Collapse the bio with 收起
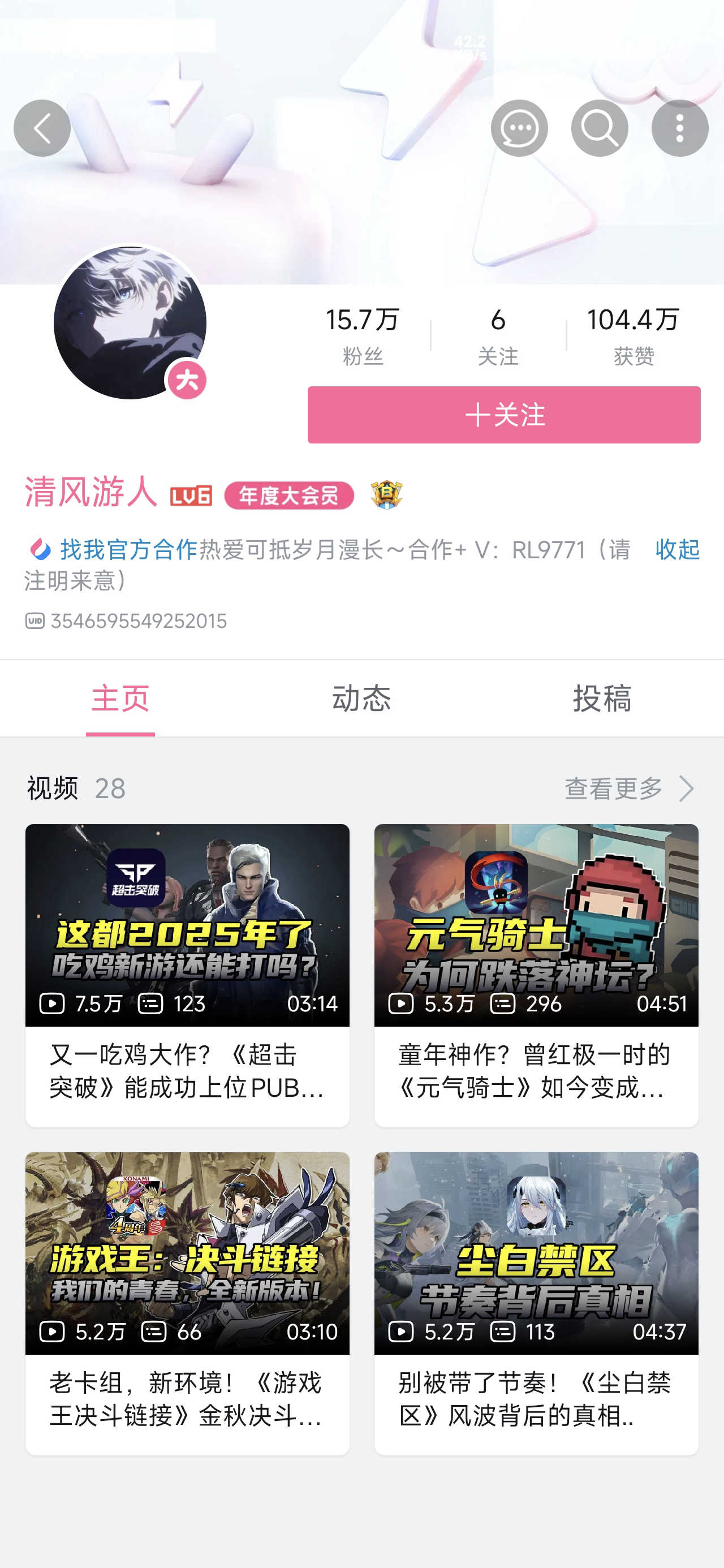 676,550
